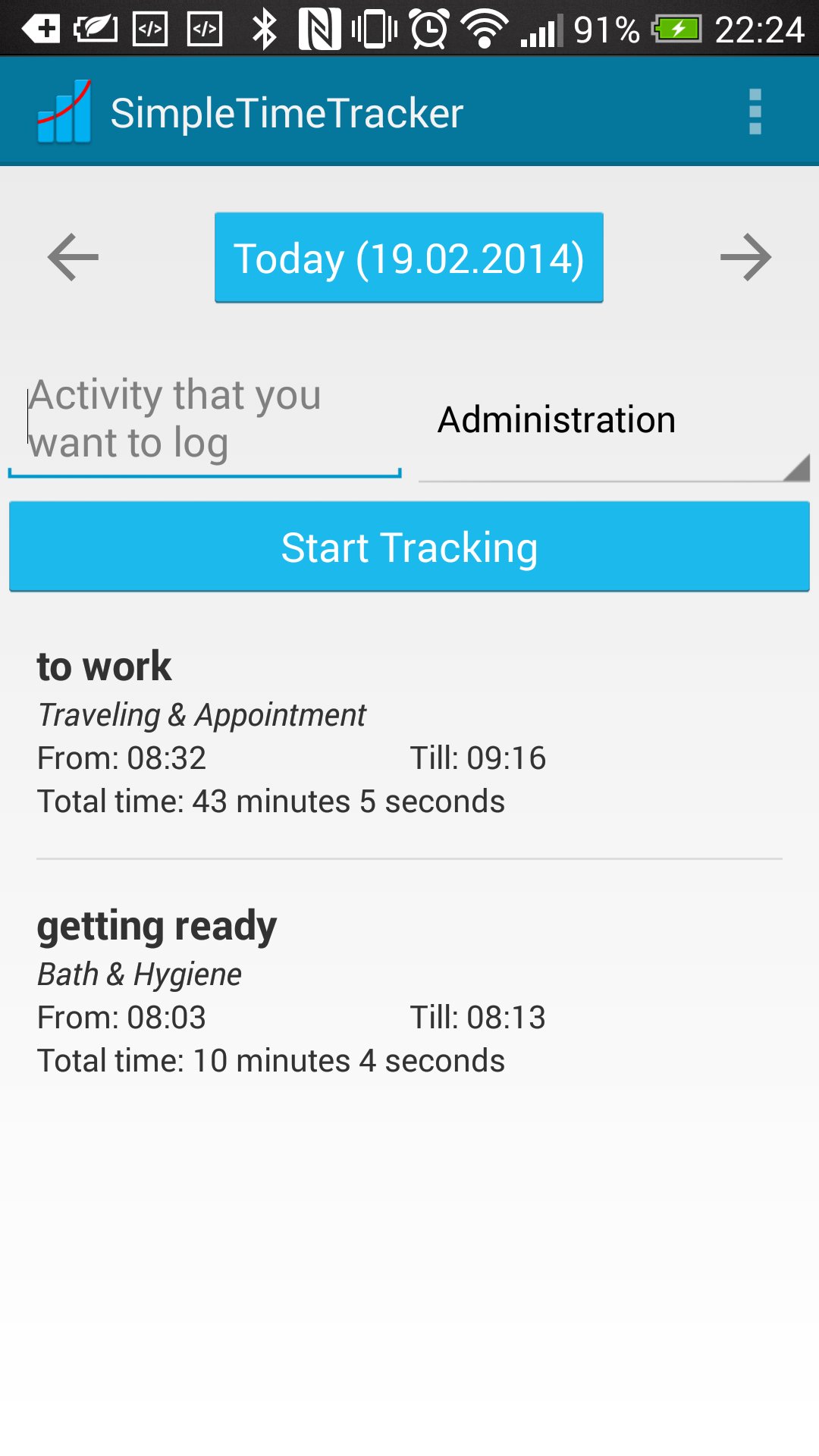Navigate to the previous day with left arrow

72,257
